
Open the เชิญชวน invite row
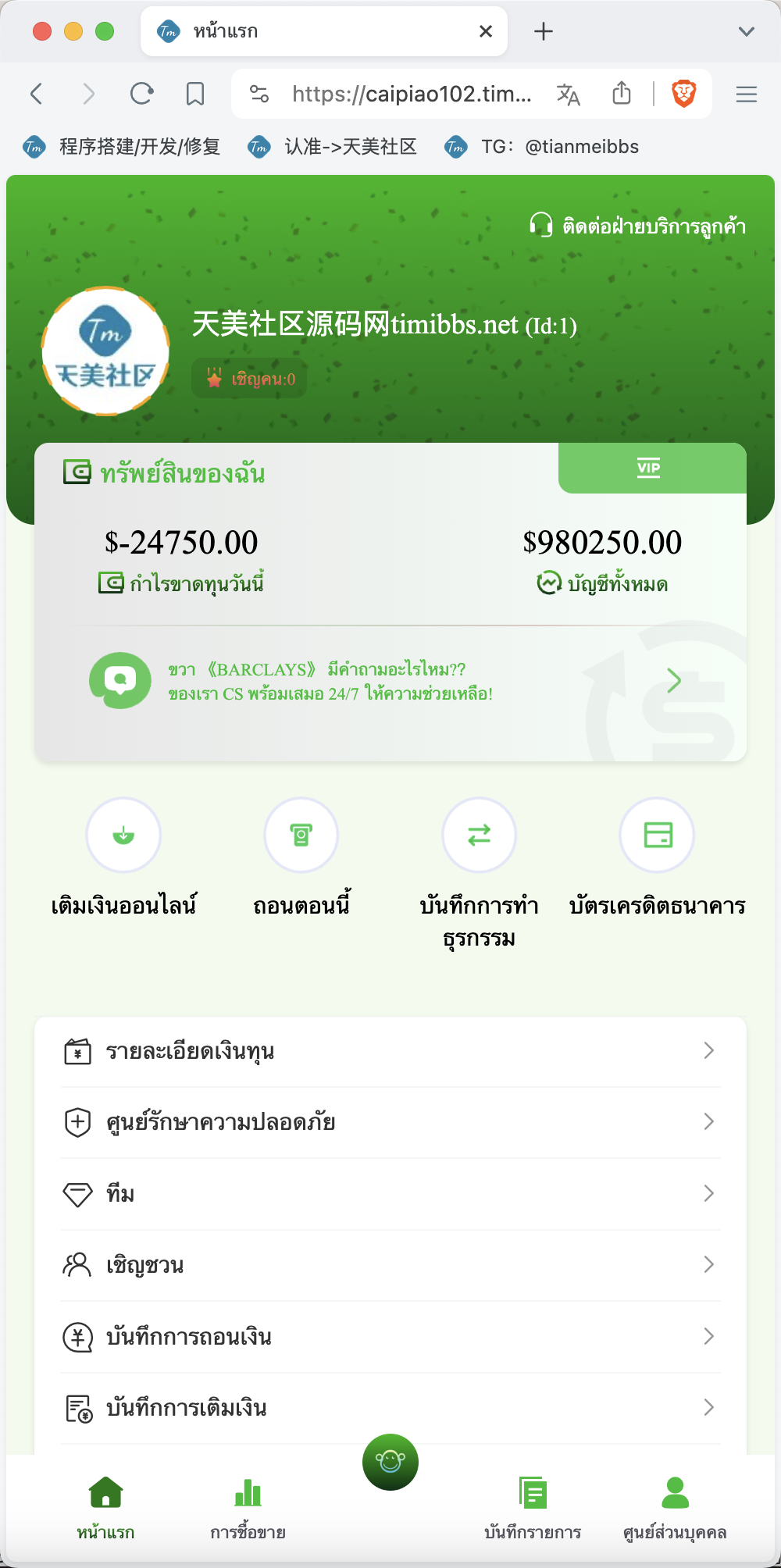(x=390, y=1265)
